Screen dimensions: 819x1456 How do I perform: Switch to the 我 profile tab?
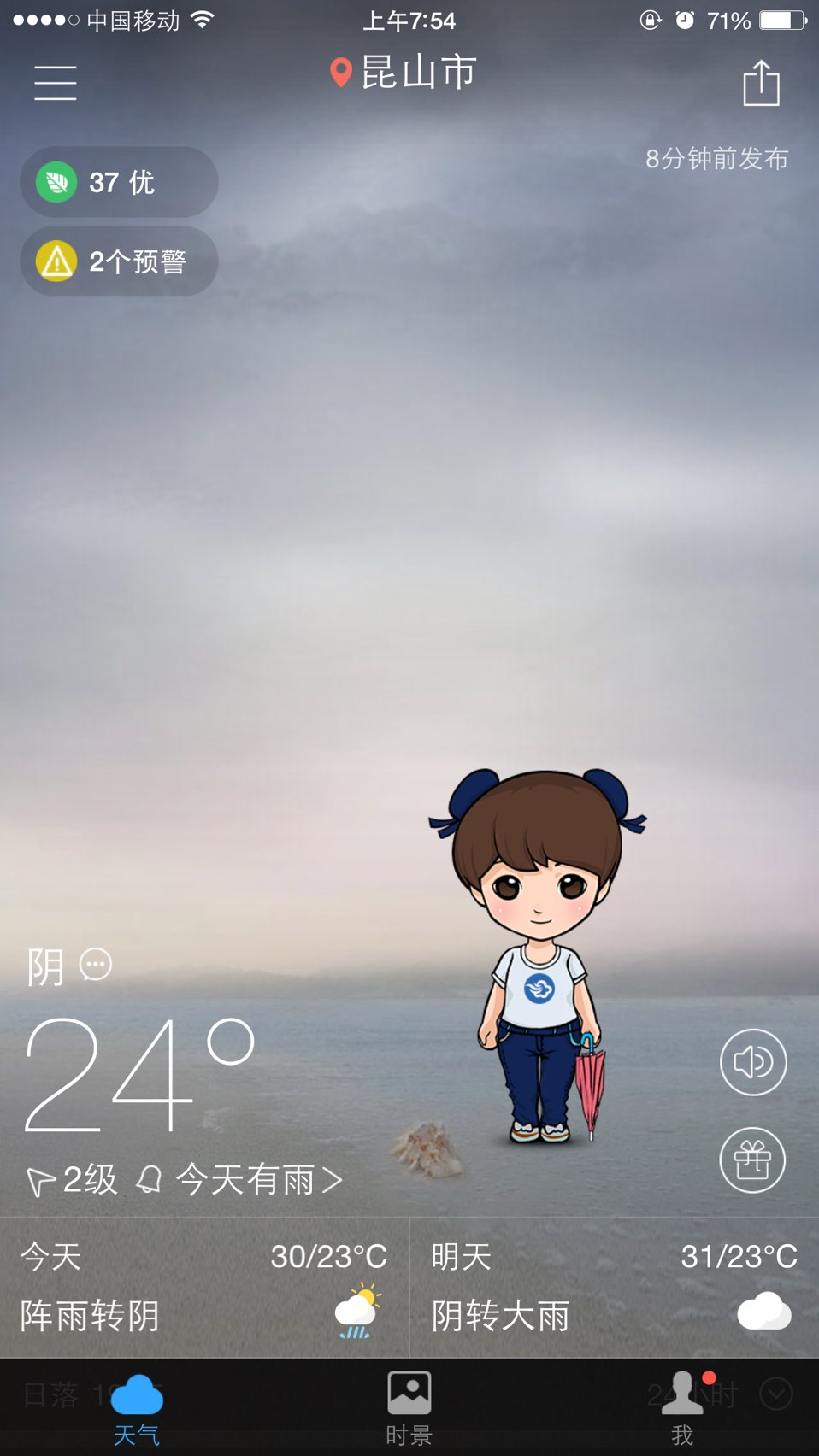(682, 1408)
